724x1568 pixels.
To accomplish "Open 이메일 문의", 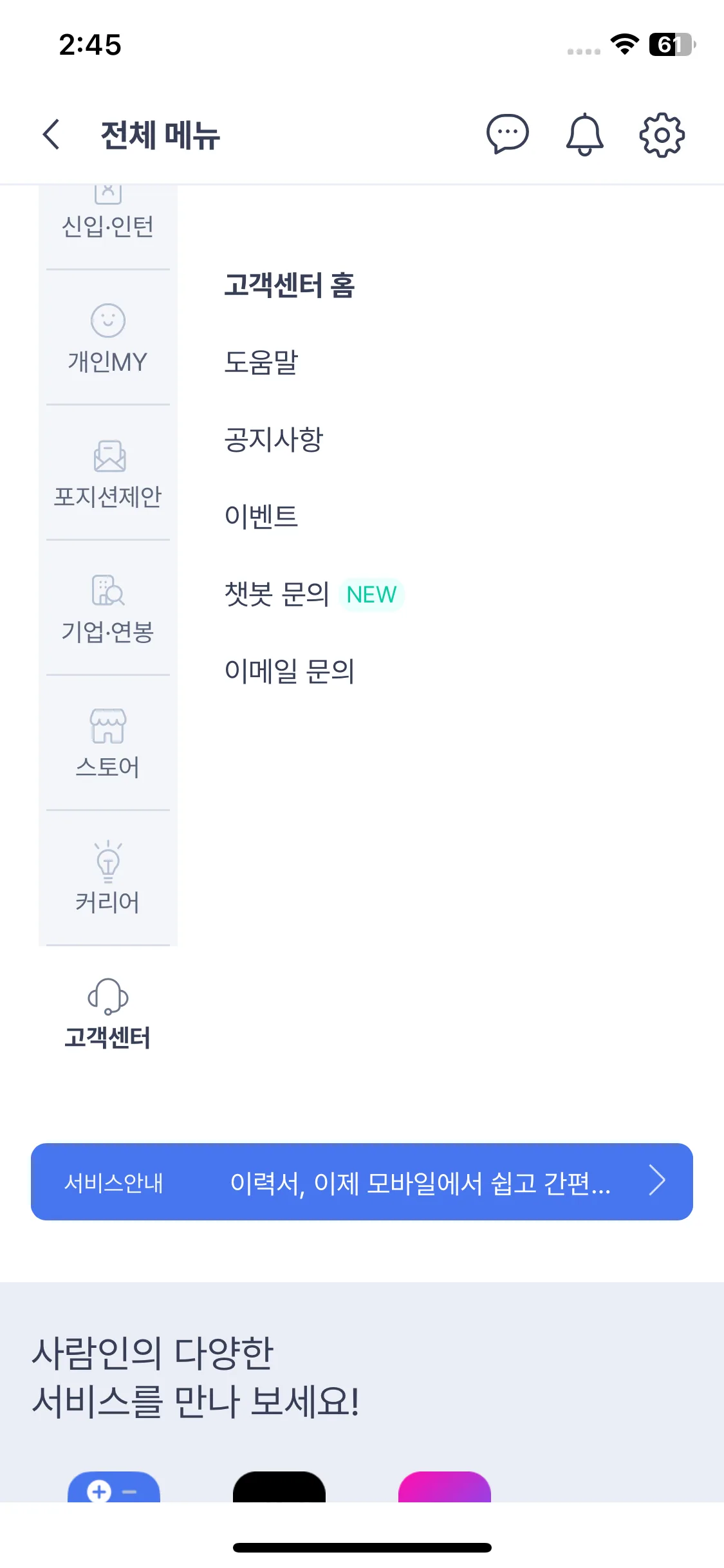I will click(290, 671).
